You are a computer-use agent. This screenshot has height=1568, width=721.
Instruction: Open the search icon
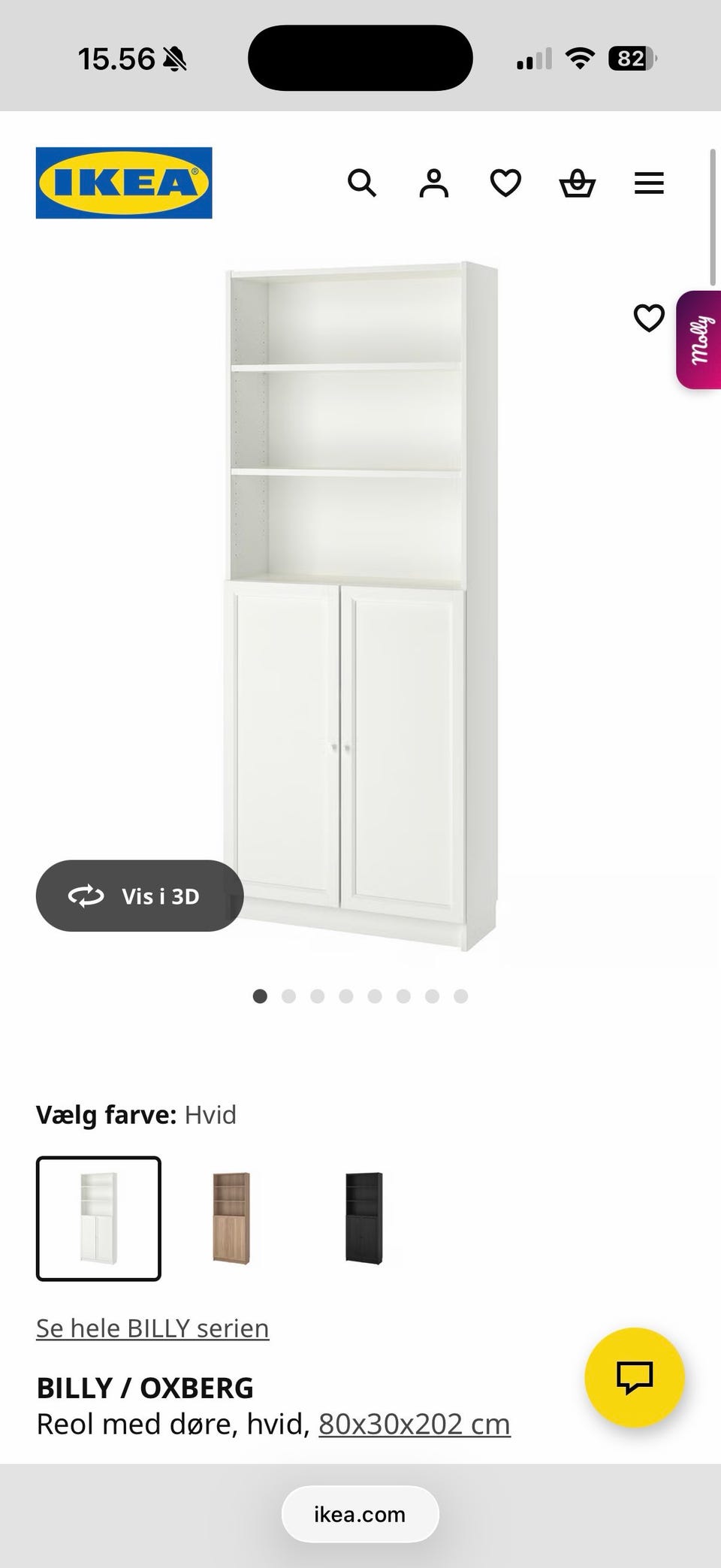[362, 183]
